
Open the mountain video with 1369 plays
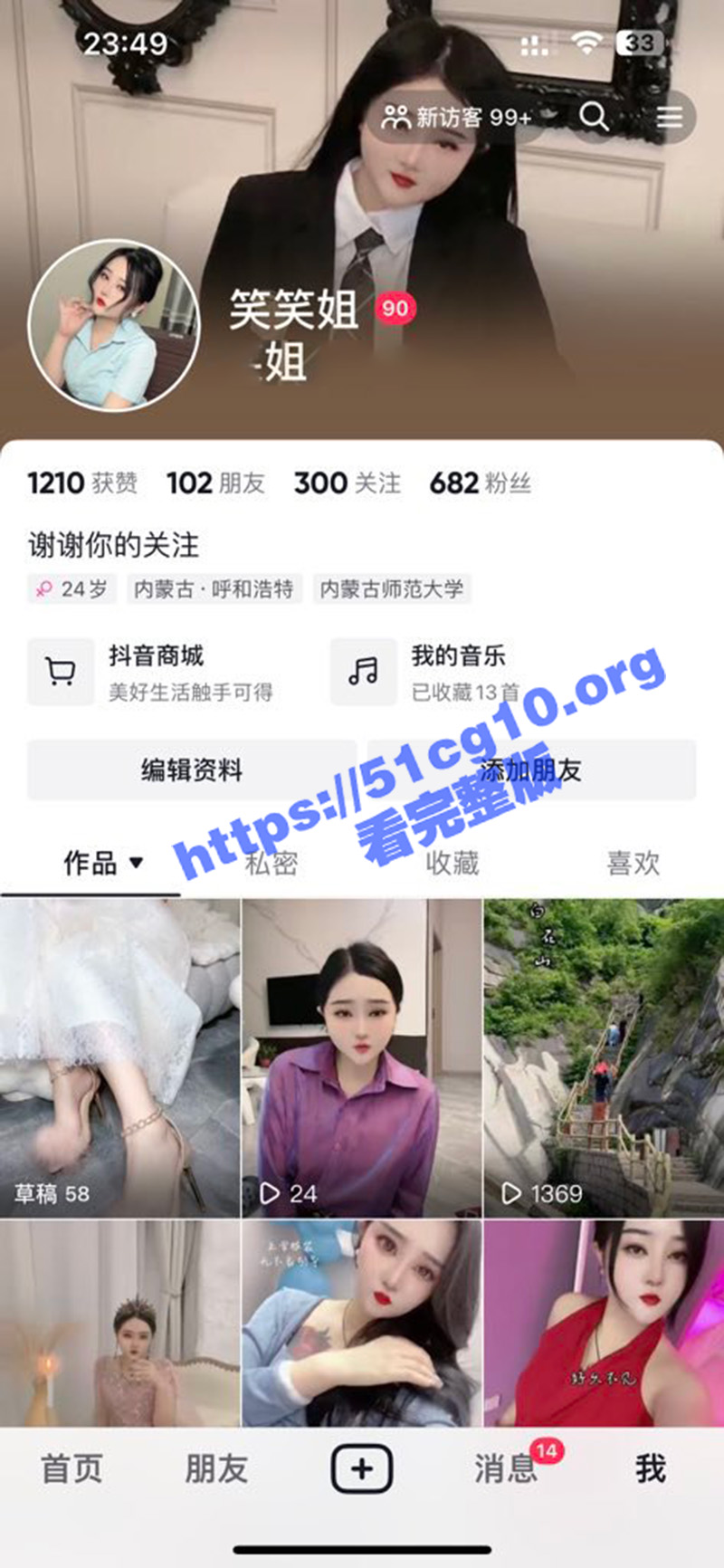coord(604,1057)
